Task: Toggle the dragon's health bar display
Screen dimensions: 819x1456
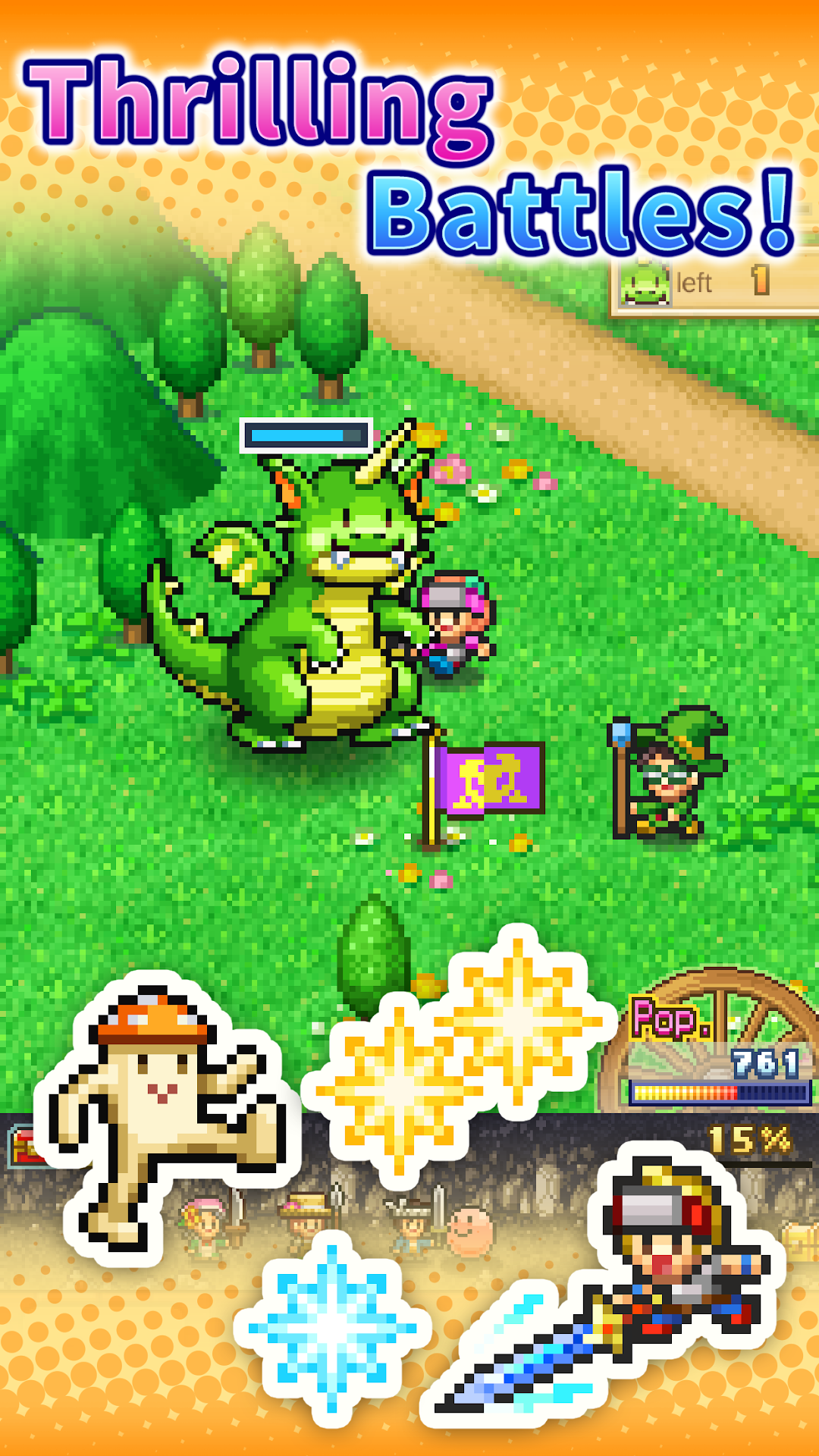Action: 303,435
